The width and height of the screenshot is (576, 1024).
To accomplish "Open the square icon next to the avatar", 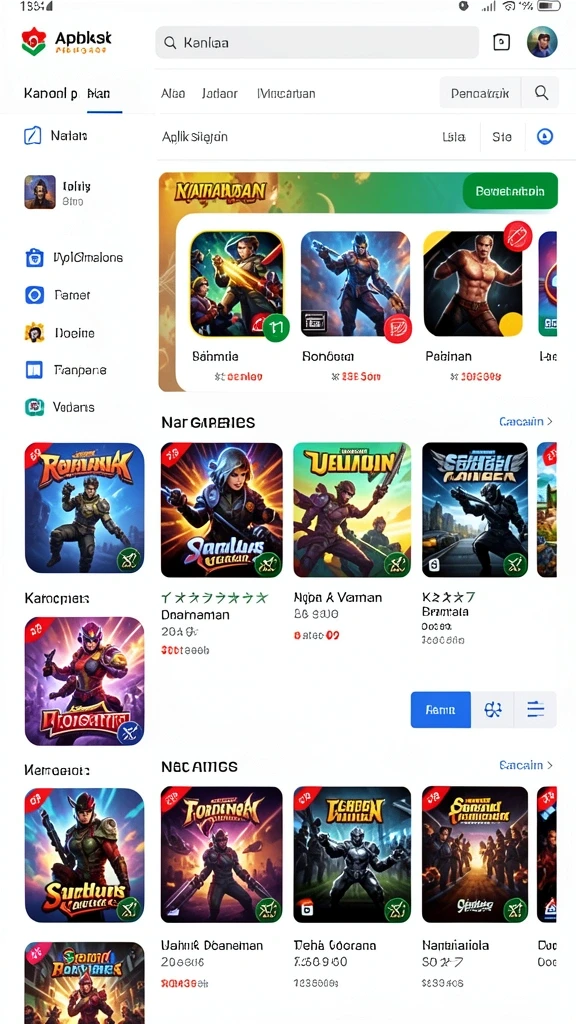I will point(501,42).
